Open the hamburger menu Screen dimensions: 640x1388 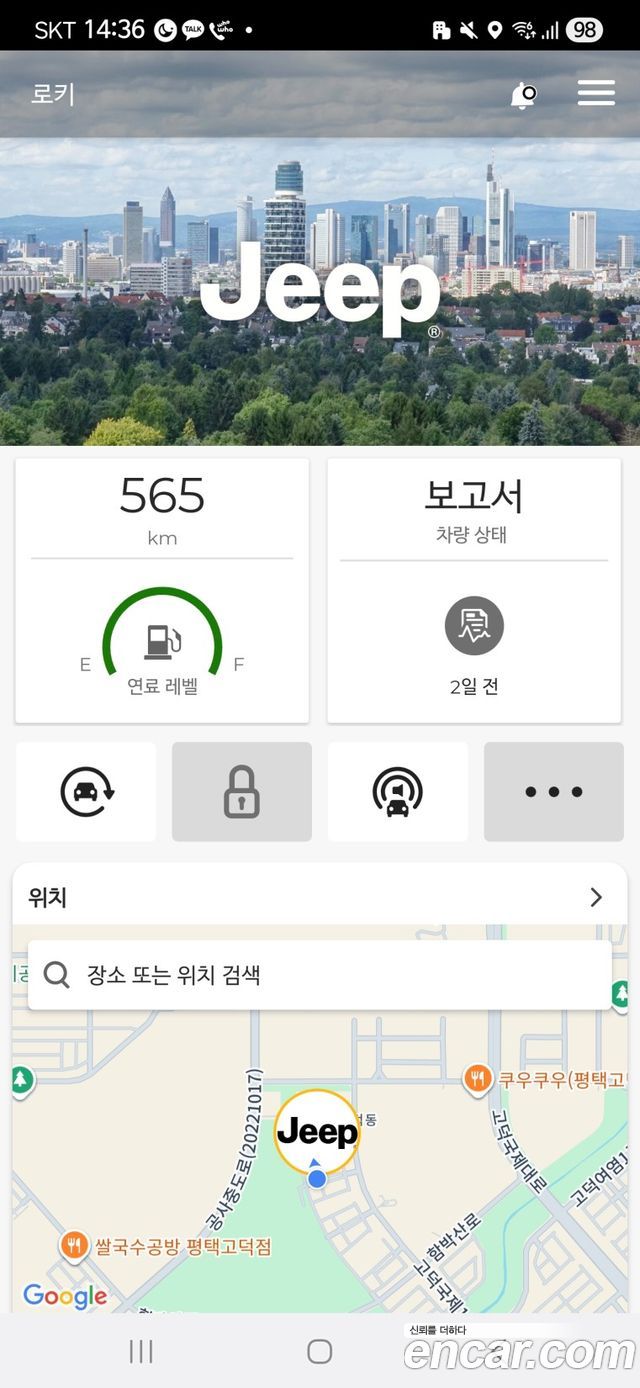click(x=596, y=93)
